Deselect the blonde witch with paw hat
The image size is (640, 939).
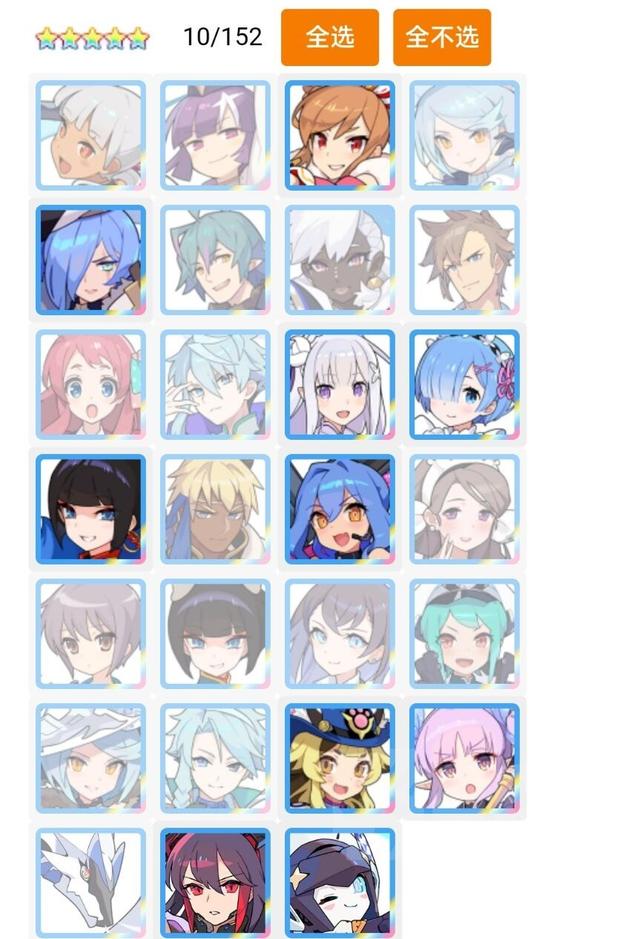pos(340,758)
